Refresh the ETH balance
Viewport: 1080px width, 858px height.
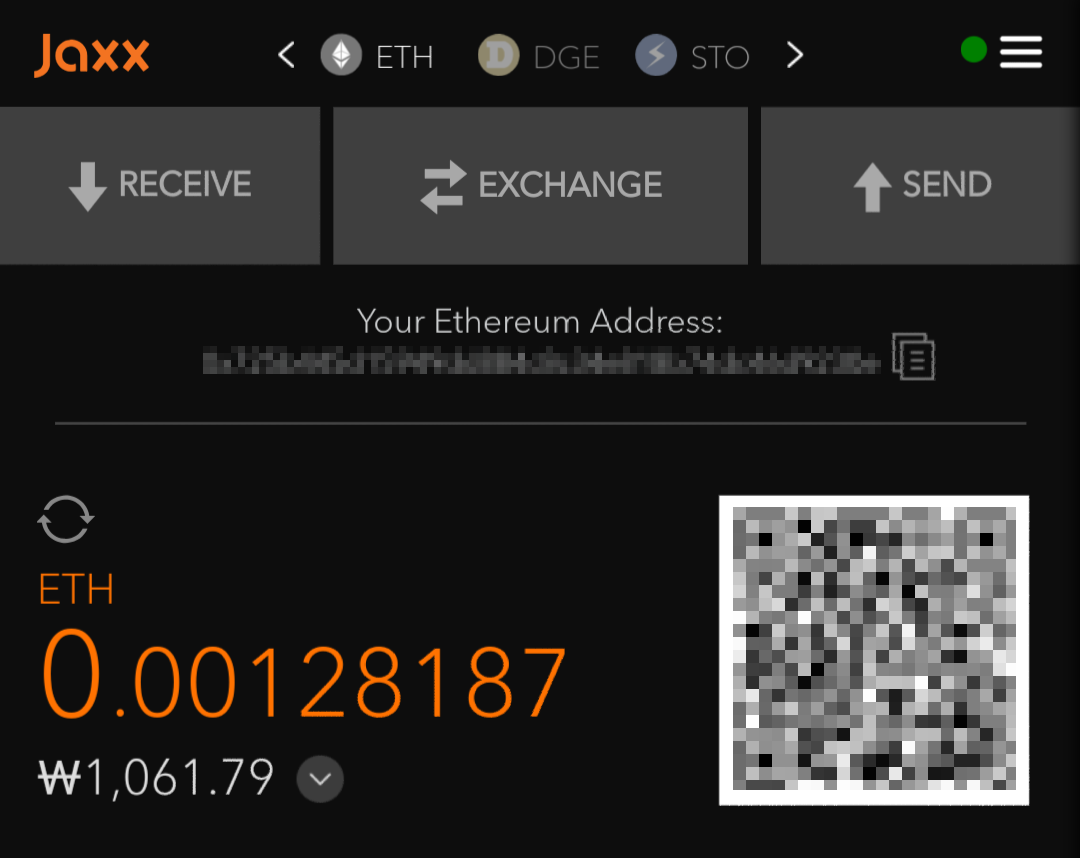[65, 518]
